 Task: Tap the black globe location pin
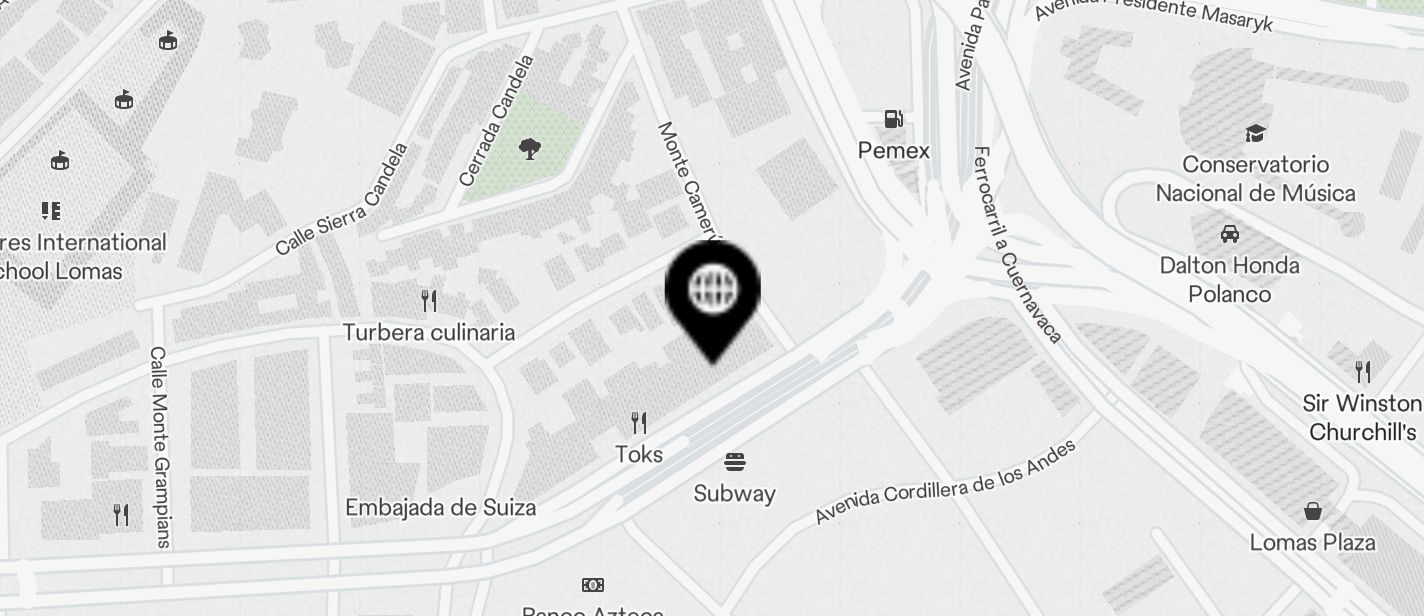pyautogui.click(x=713, y=291)
